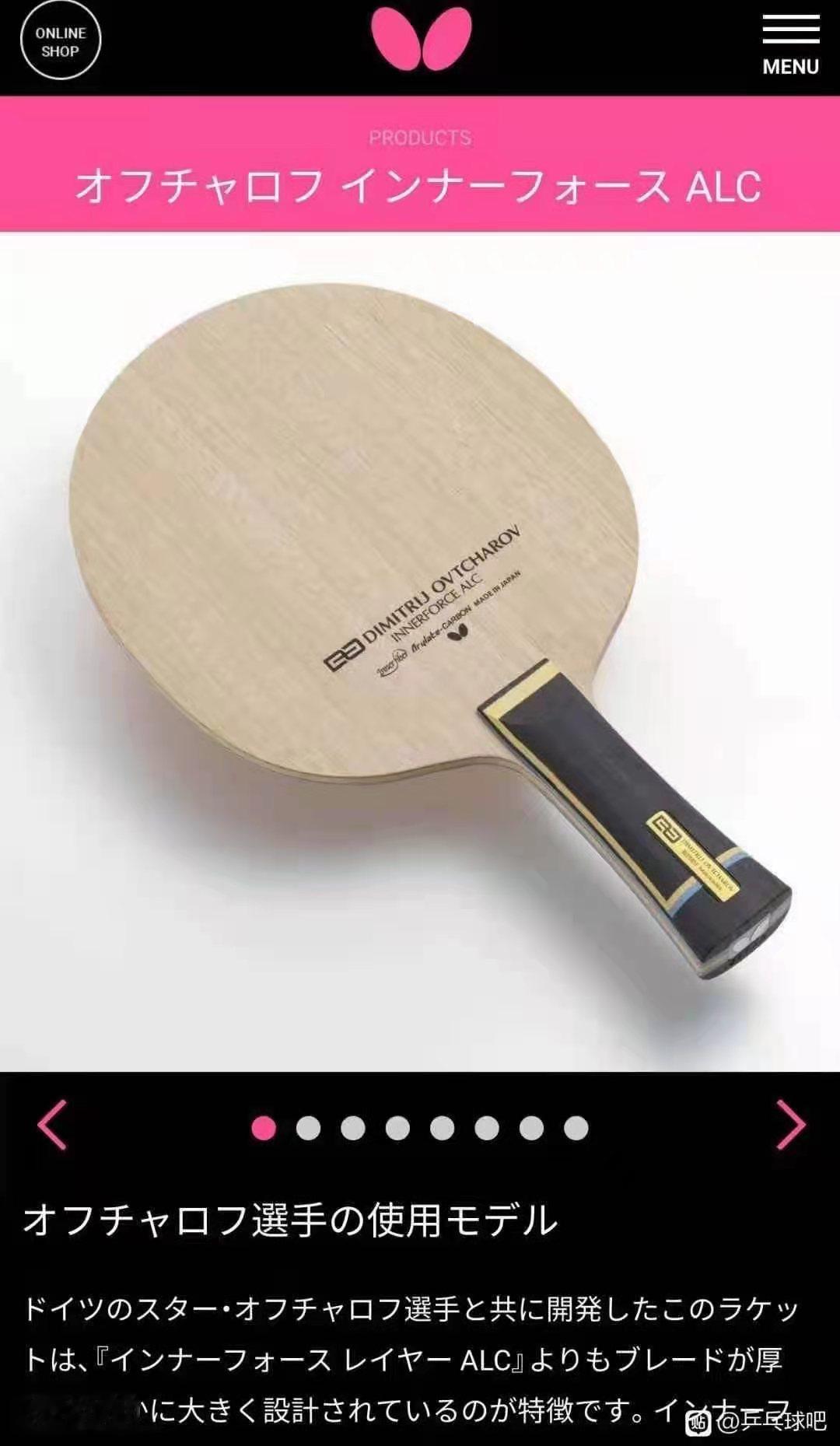Go to the previous product image arrow
The image size is (840, 1446).
[x=52, y=1125]
